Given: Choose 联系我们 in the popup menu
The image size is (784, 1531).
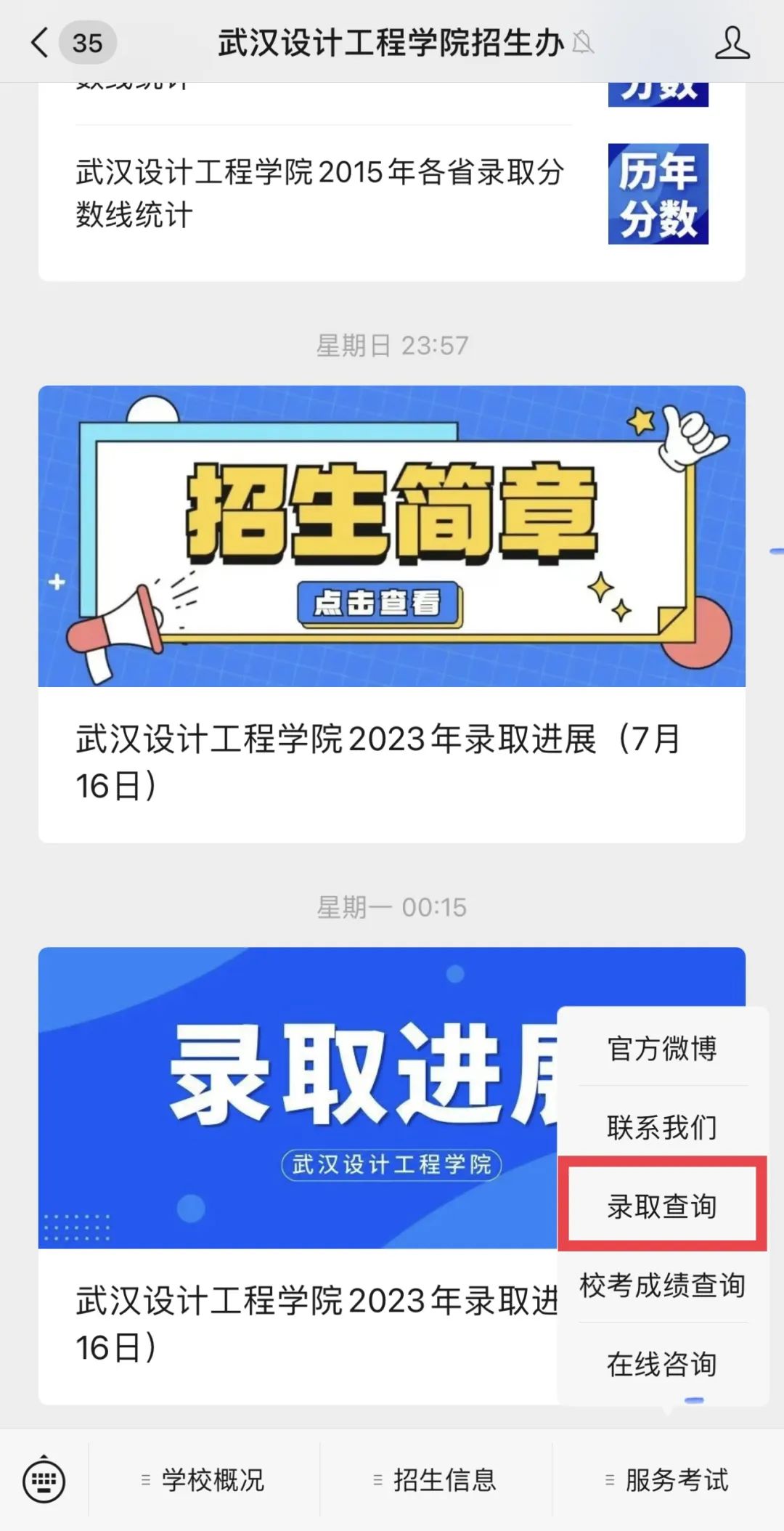Looking at the screenshot, I should [662, 1127].
